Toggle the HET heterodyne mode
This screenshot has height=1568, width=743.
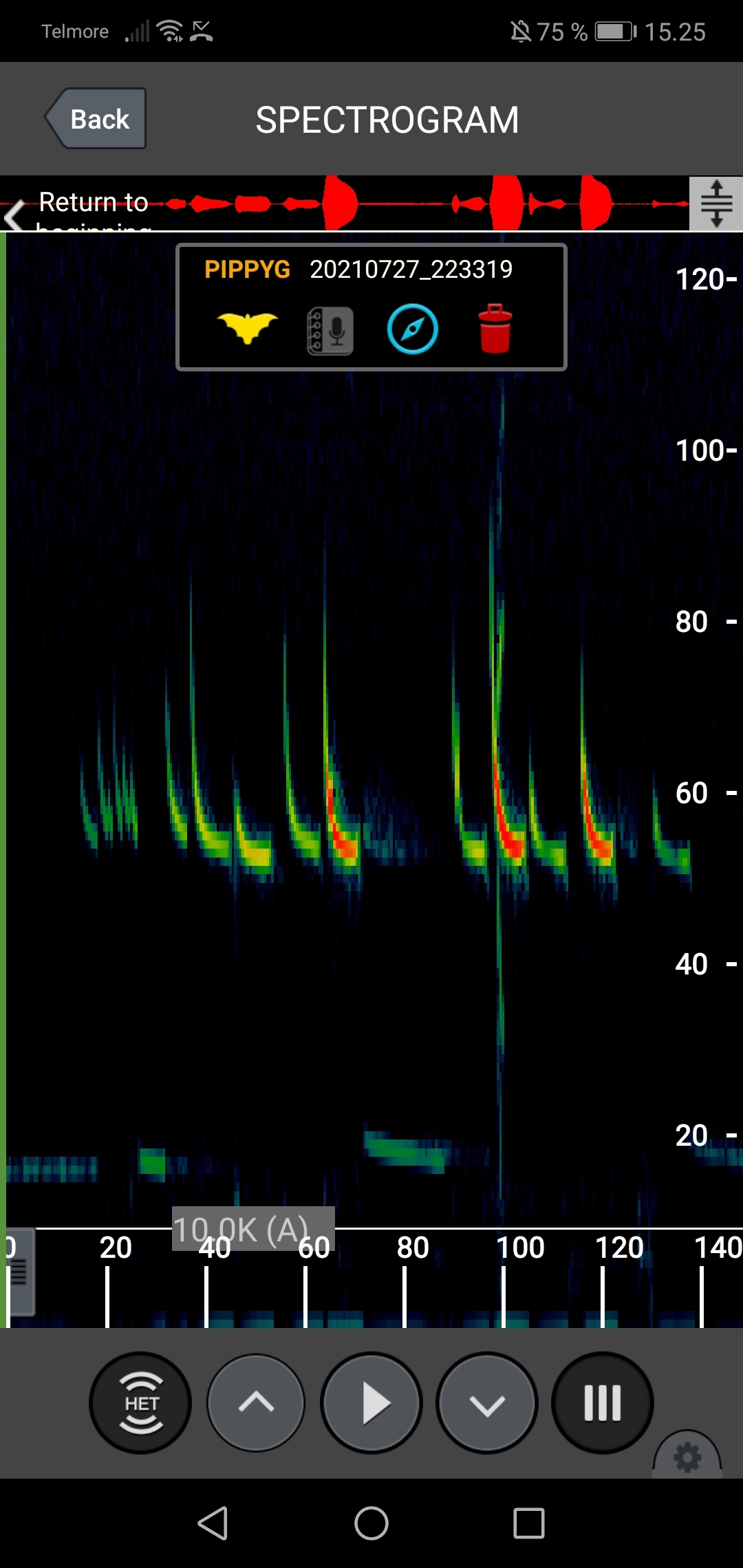point(140,1403)
